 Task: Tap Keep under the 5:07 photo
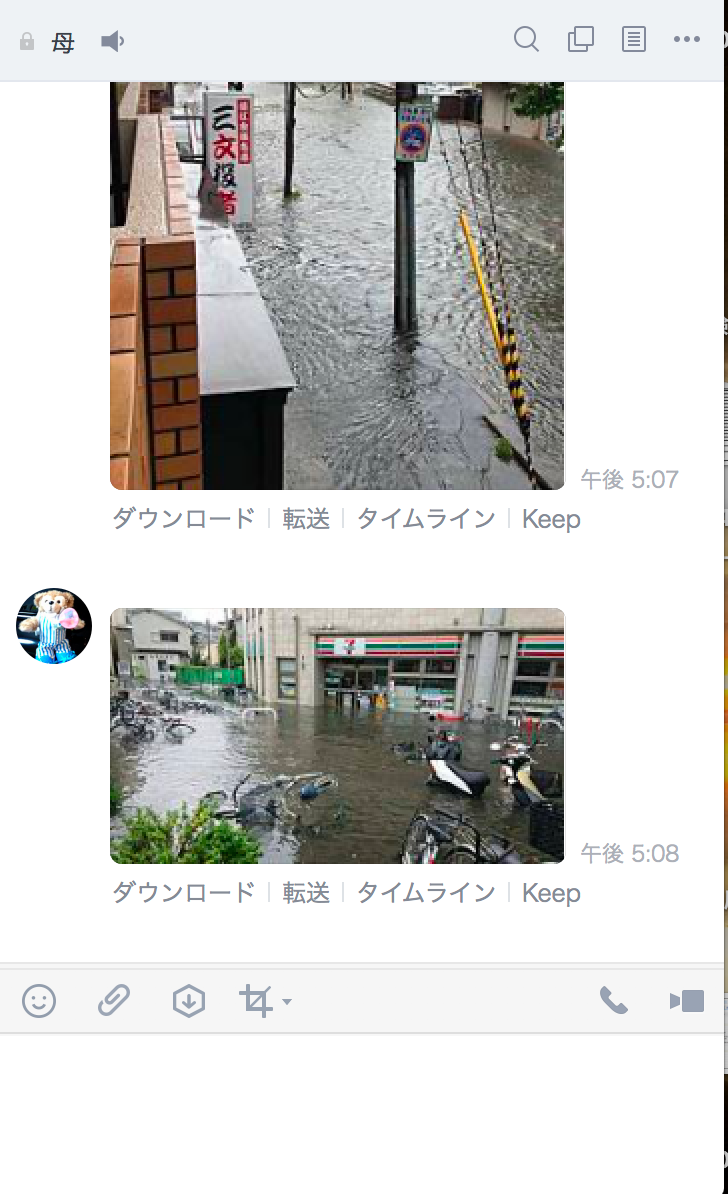click(x=551, y=519)
